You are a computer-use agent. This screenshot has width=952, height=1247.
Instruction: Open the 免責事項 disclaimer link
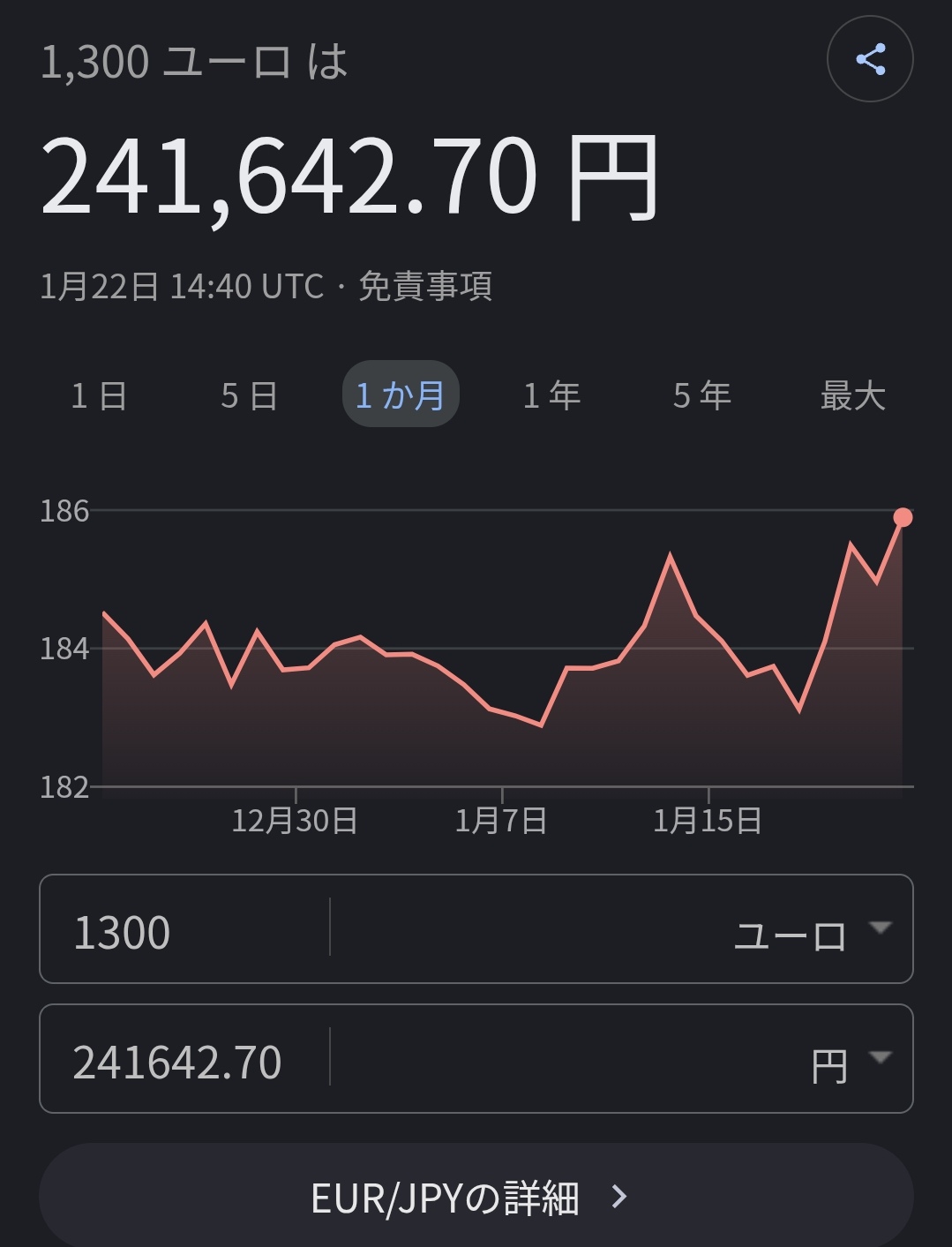[425, 287]
